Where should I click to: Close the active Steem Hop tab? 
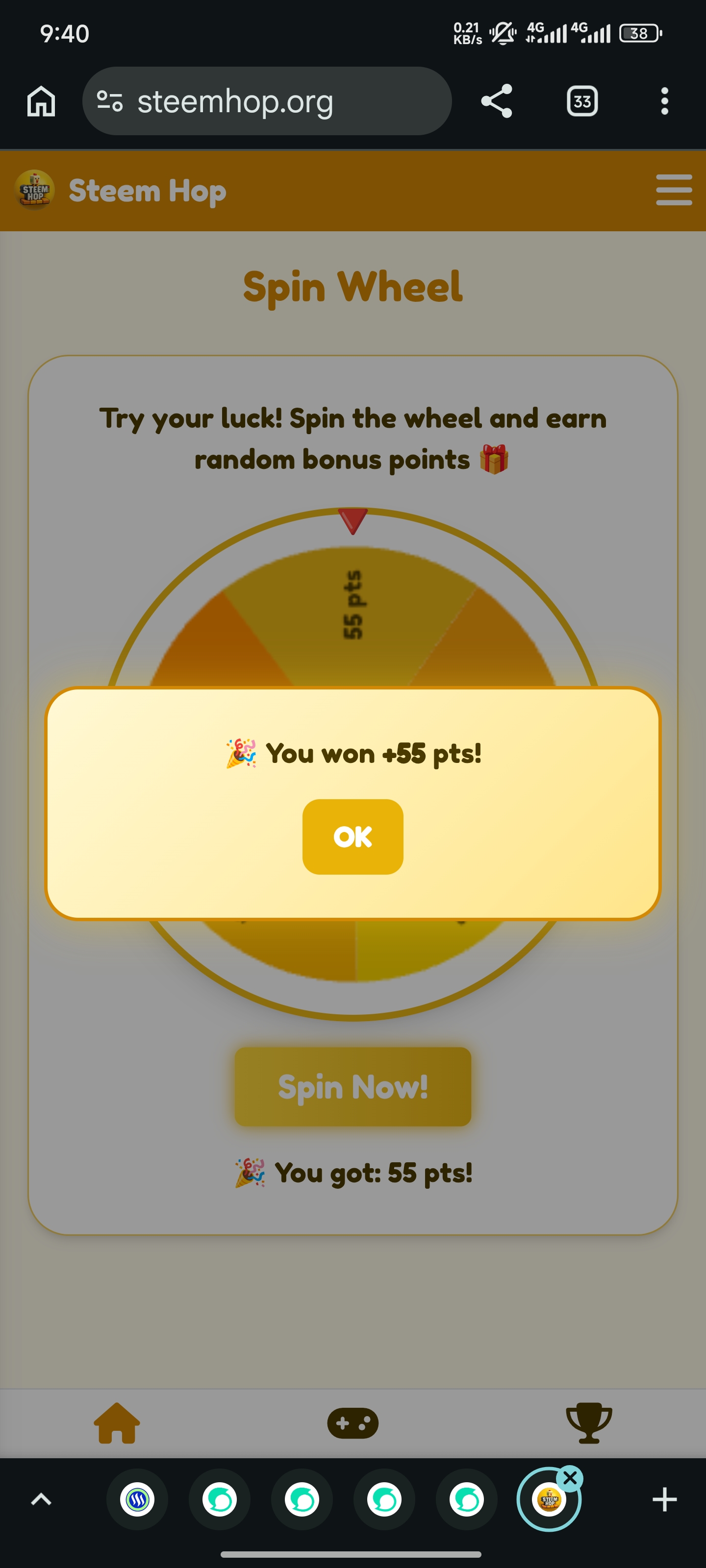point(570,1478)
